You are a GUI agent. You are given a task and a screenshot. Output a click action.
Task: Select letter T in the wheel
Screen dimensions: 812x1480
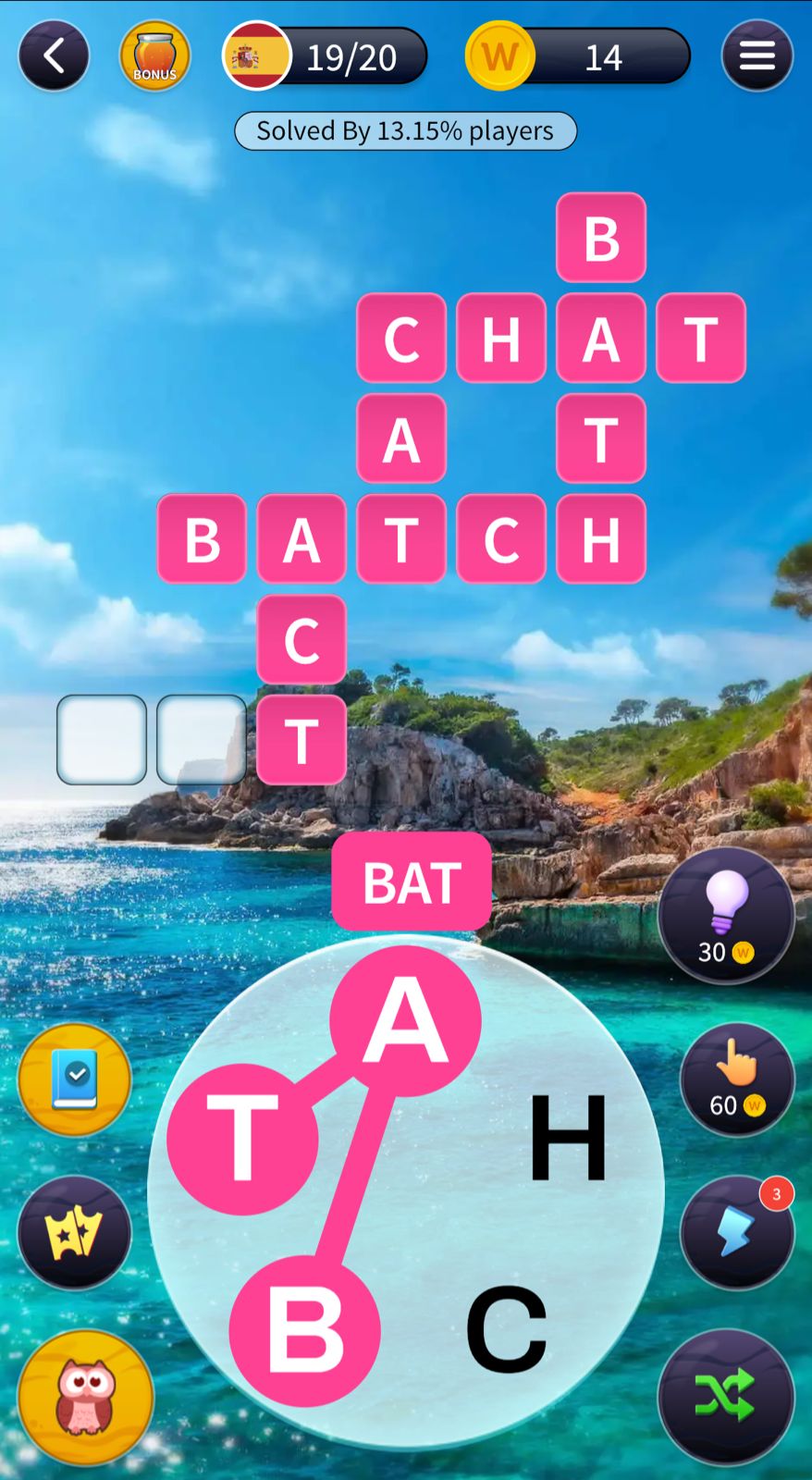[x=242, y=1139]
